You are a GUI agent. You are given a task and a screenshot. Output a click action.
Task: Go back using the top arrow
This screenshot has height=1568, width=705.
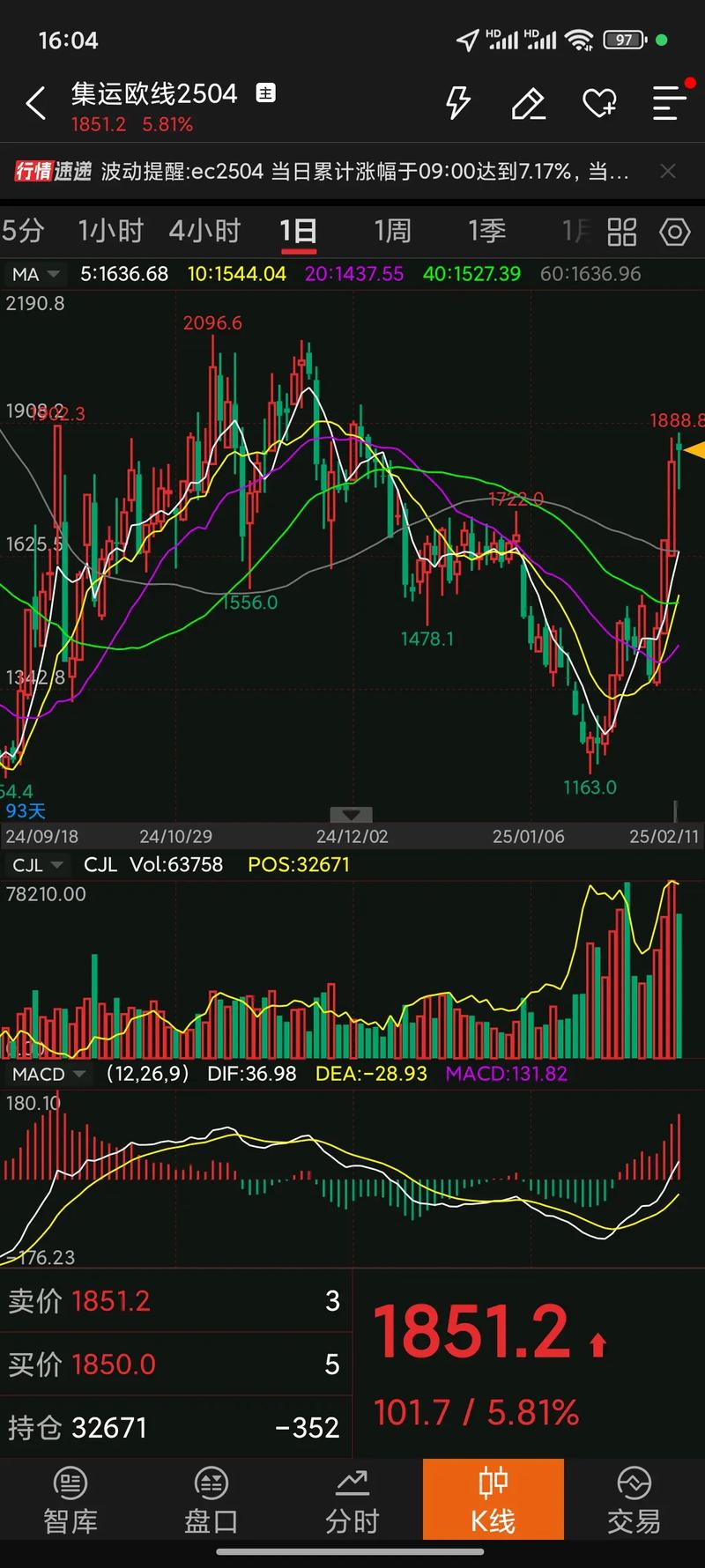[x=35, y=104]
